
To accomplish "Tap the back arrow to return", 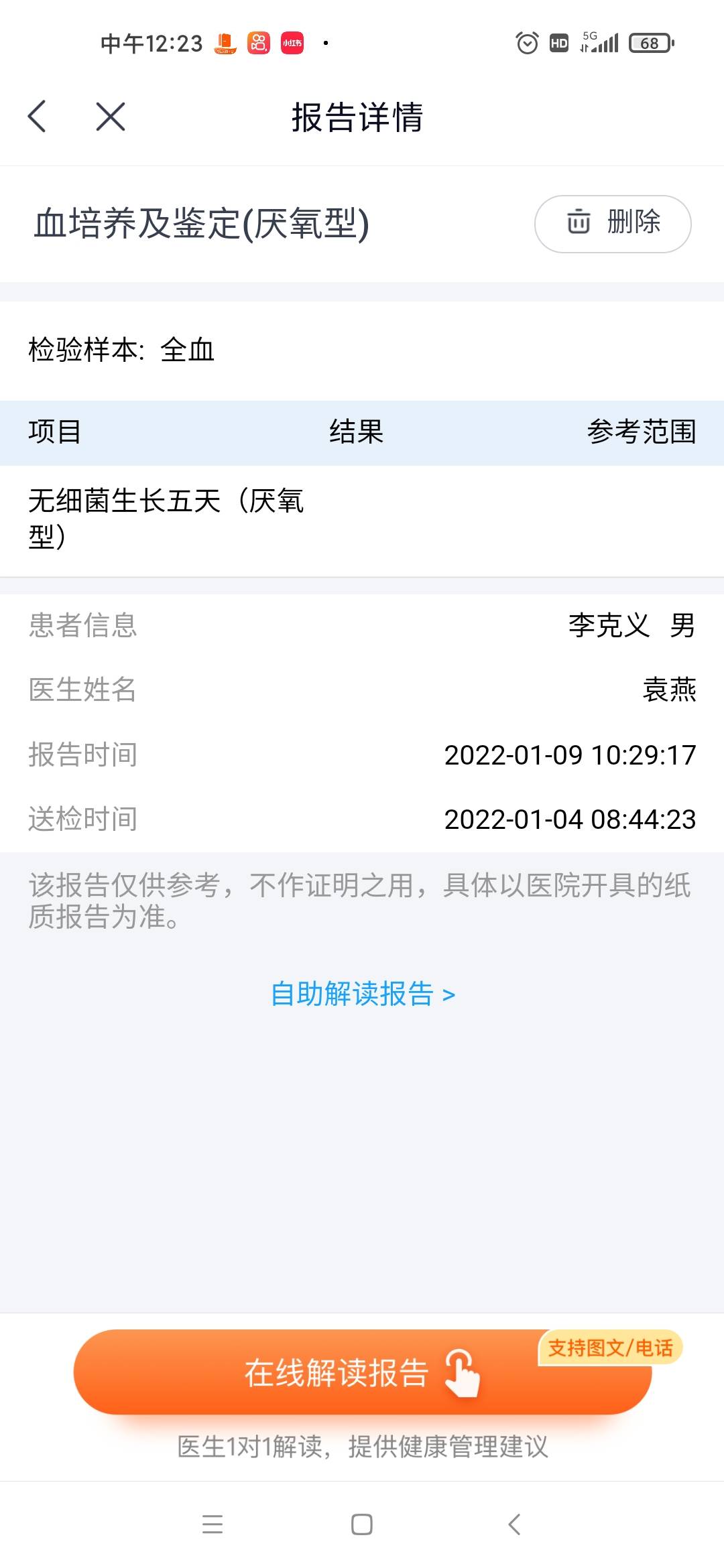I will click(38, 117).
